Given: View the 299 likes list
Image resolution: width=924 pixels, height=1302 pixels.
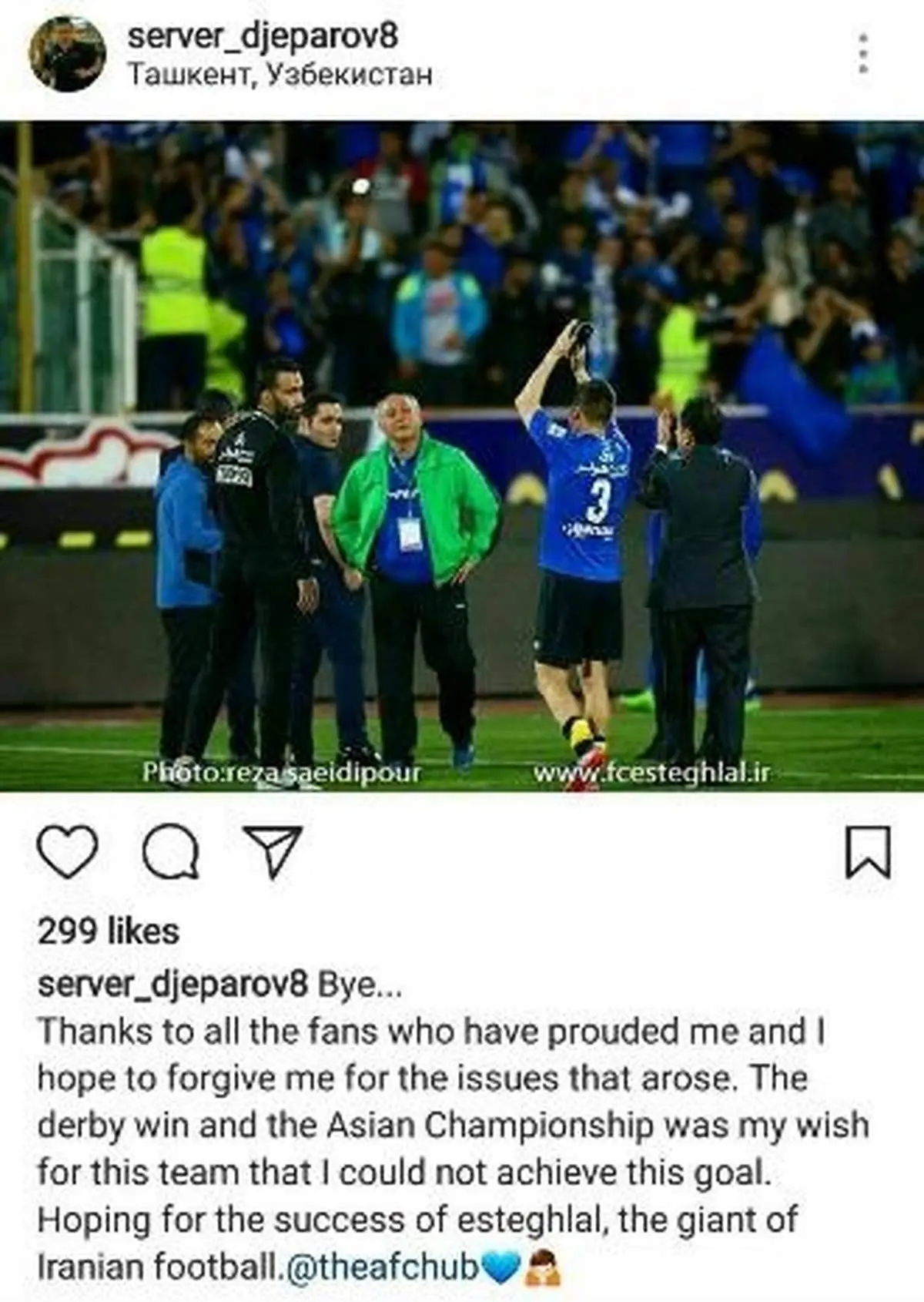Looking at the screenshot, I should [x=108, y=931].
